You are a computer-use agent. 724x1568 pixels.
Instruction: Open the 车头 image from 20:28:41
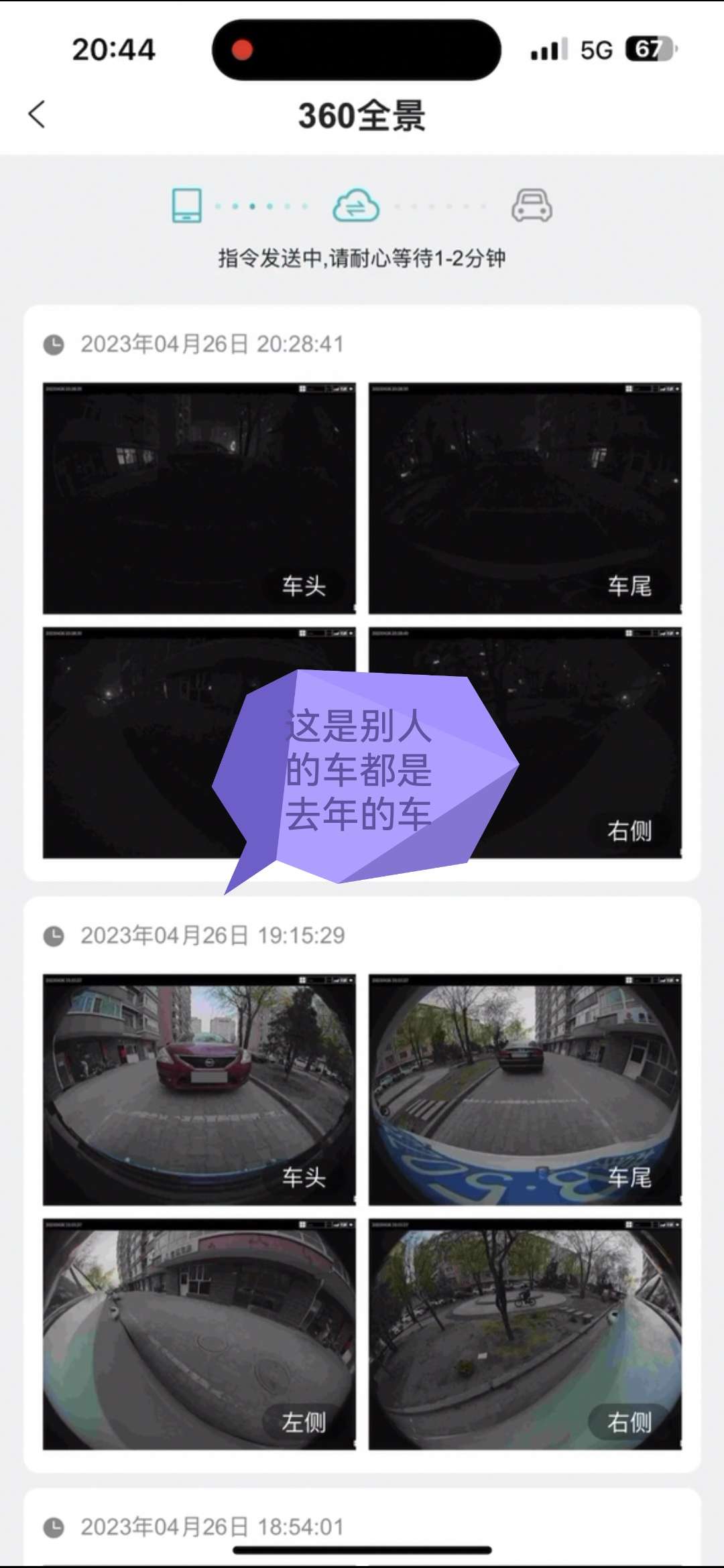pos(199,498)
